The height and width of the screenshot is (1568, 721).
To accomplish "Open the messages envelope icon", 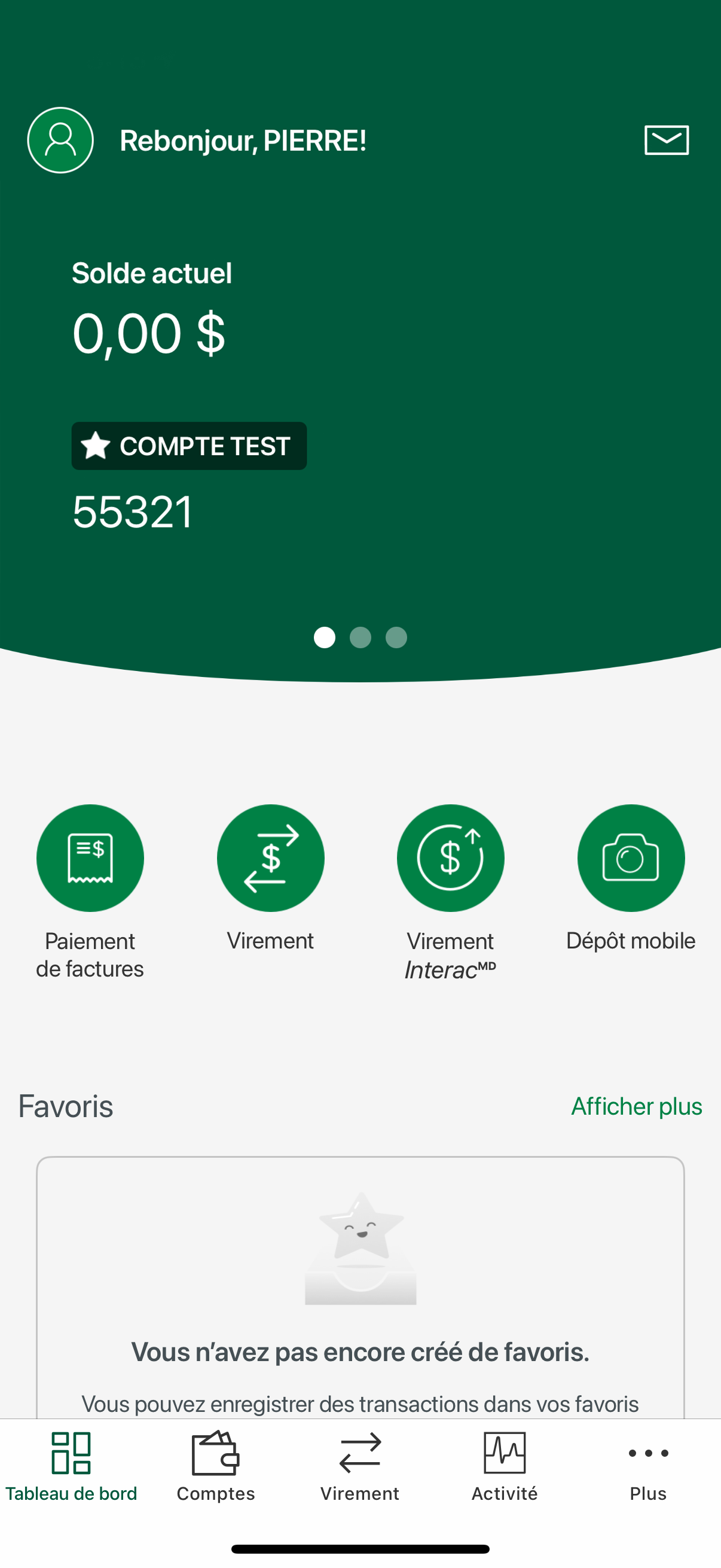I will pos(666,140).
